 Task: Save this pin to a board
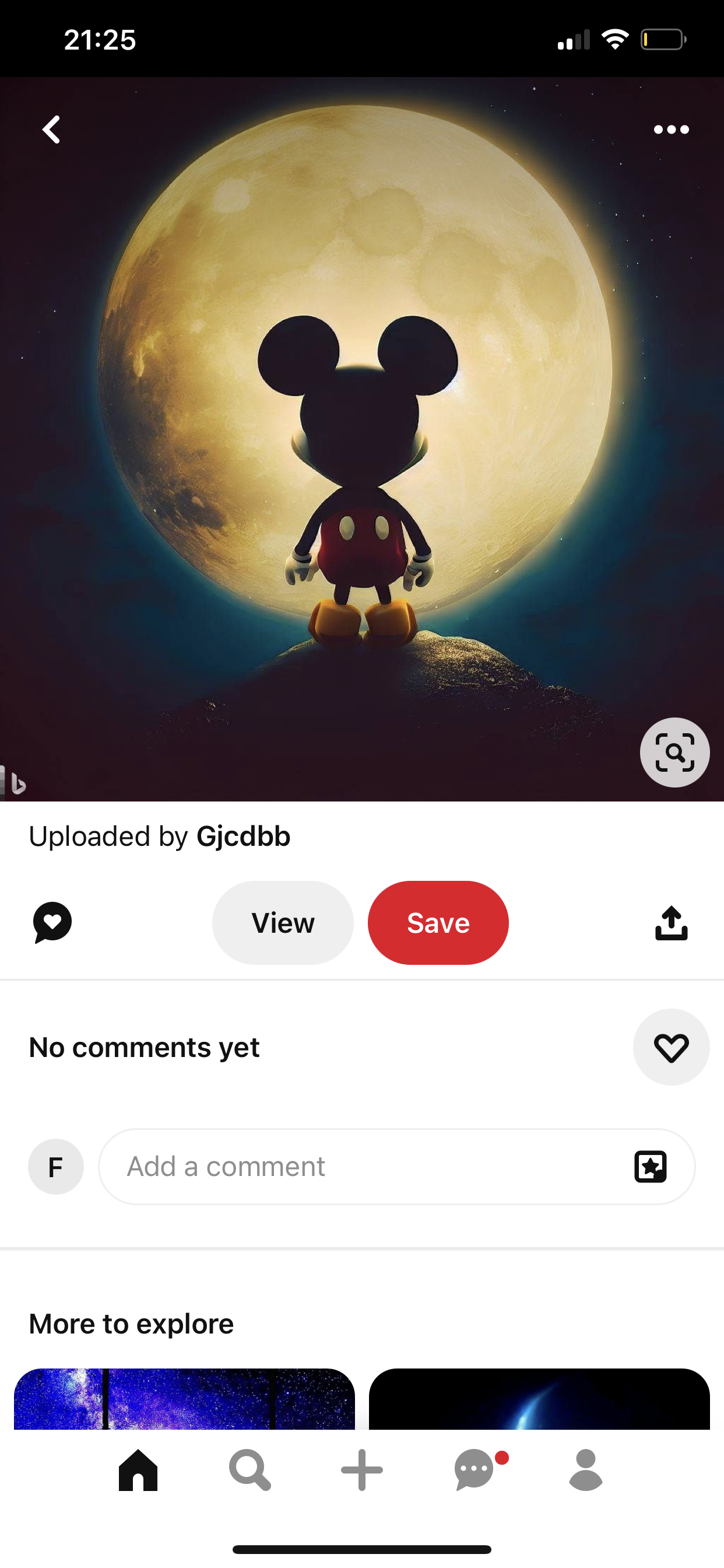[x=438, y=923]
